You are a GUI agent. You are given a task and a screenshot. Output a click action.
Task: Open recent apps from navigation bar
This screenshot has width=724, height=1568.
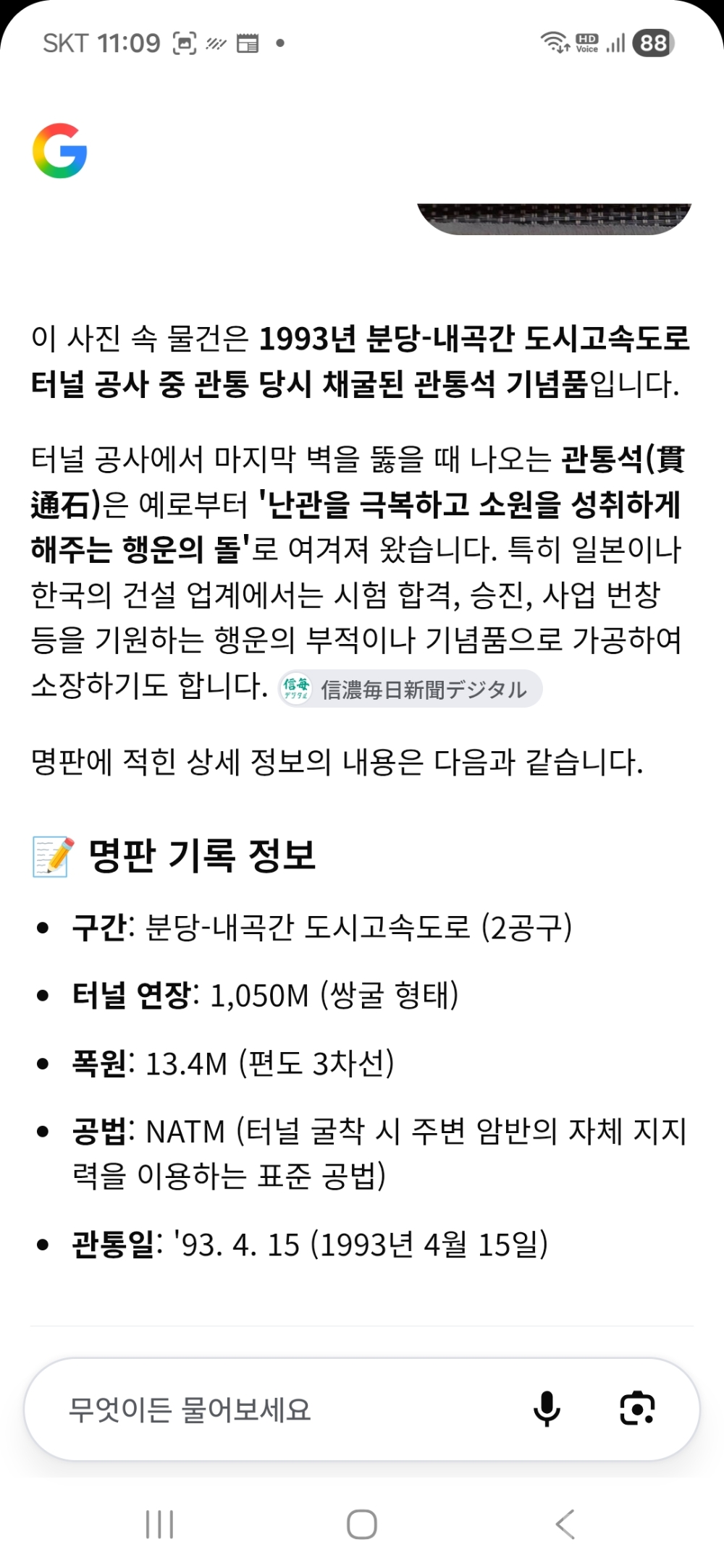159,1525
